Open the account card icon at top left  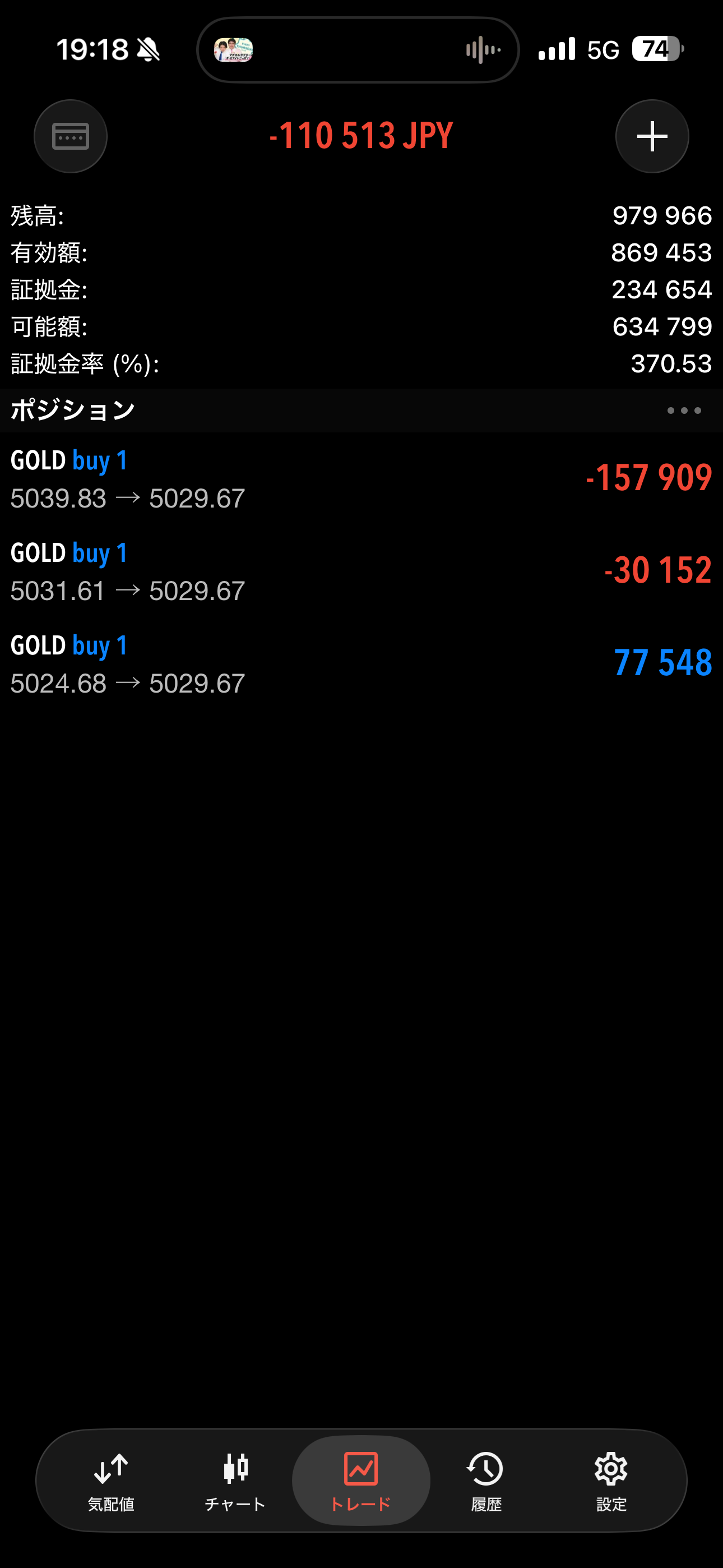click(x=71, y=136)
